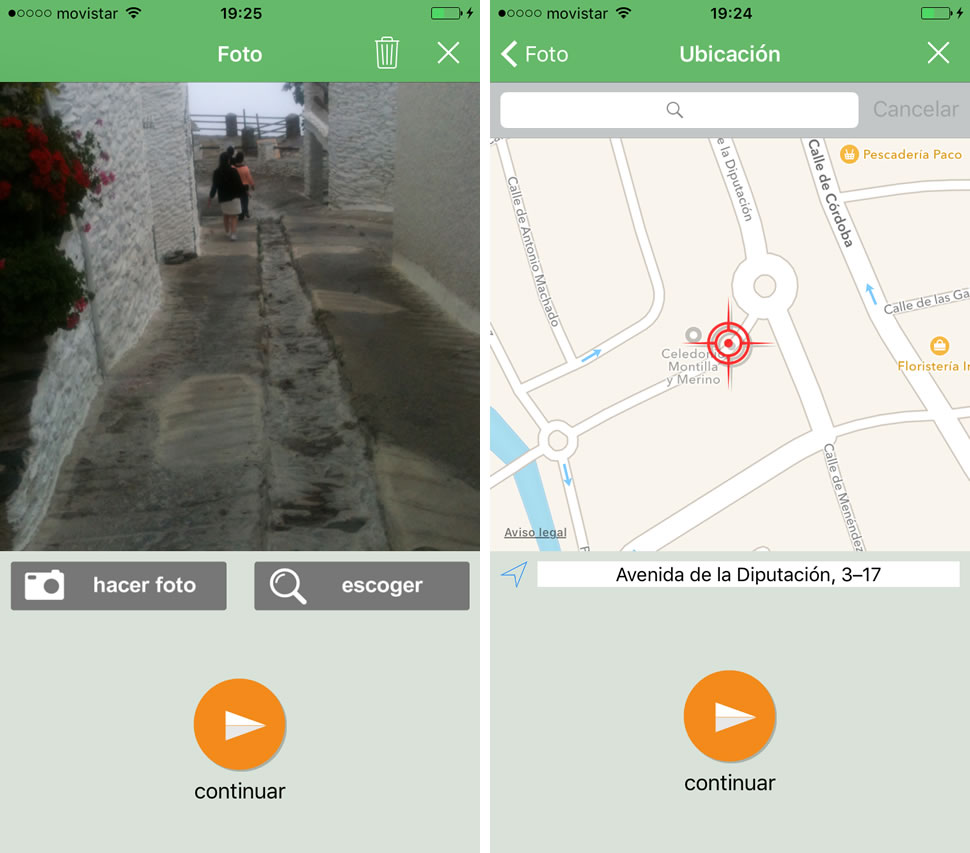
Task: Delete the photo with the trash icon
Action: 387,53
